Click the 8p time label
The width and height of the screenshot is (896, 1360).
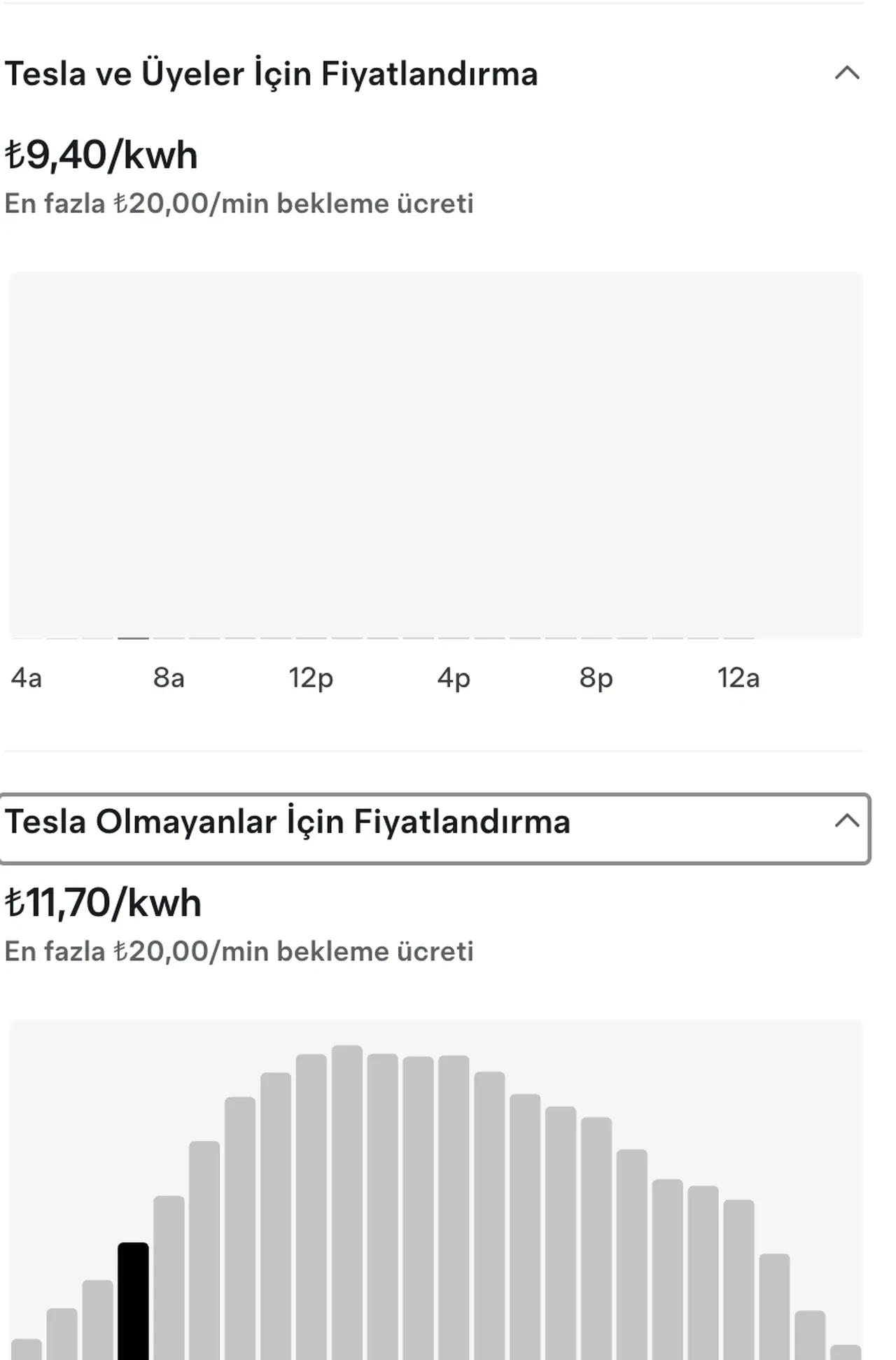[x=596, y=677]
